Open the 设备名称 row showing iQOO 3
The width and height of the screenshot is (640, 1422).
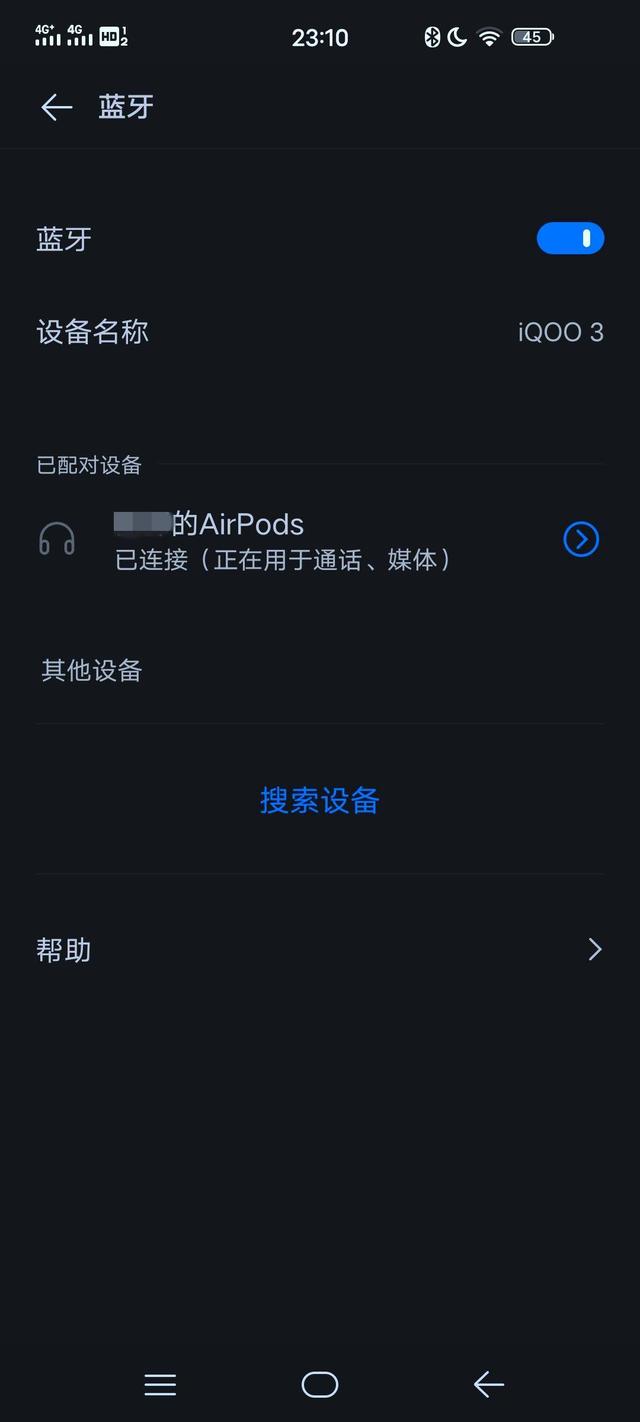[320, 332]
